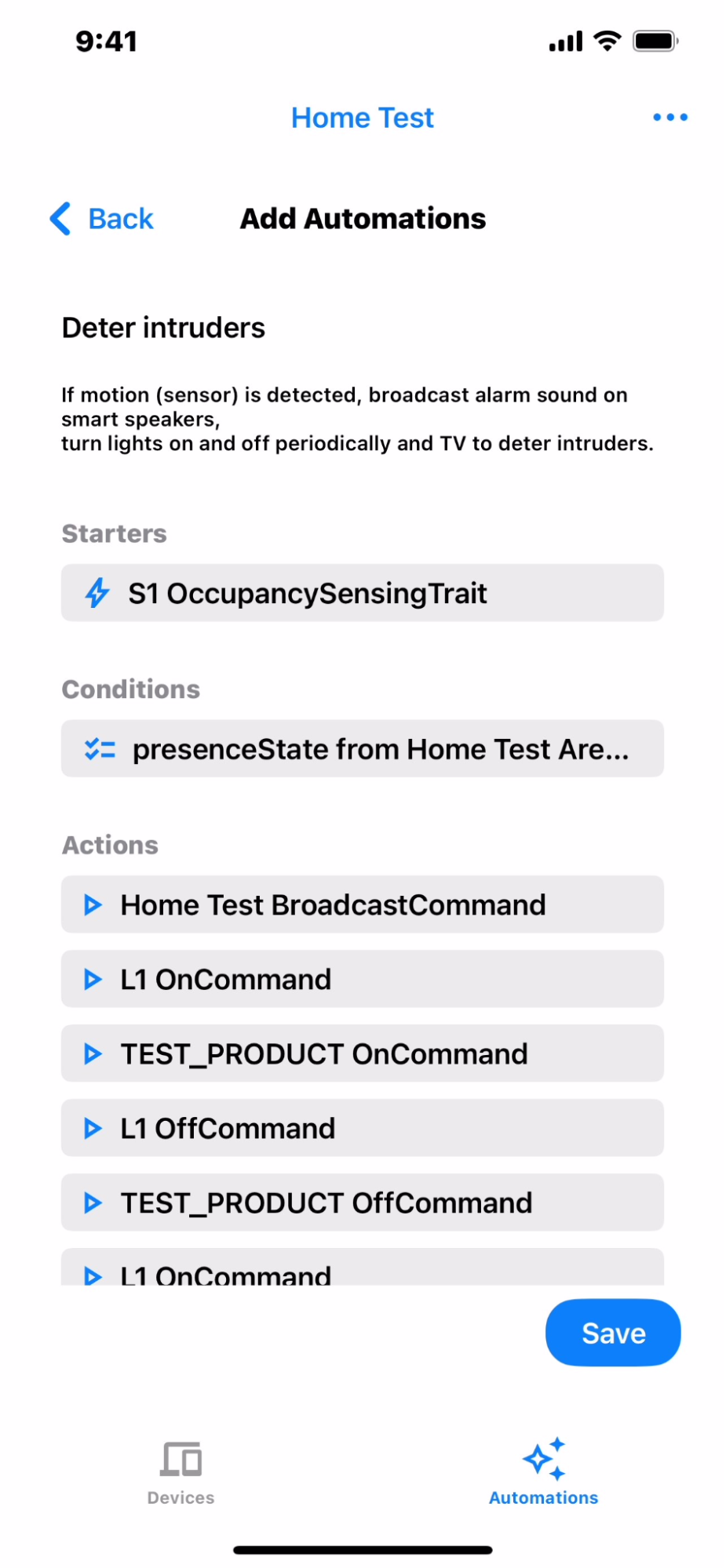Image resolution: width=726 pixels, height=1568 pixels.
Task: Open the Home Test BroadcastCommand action
Action: coord(362,904)
